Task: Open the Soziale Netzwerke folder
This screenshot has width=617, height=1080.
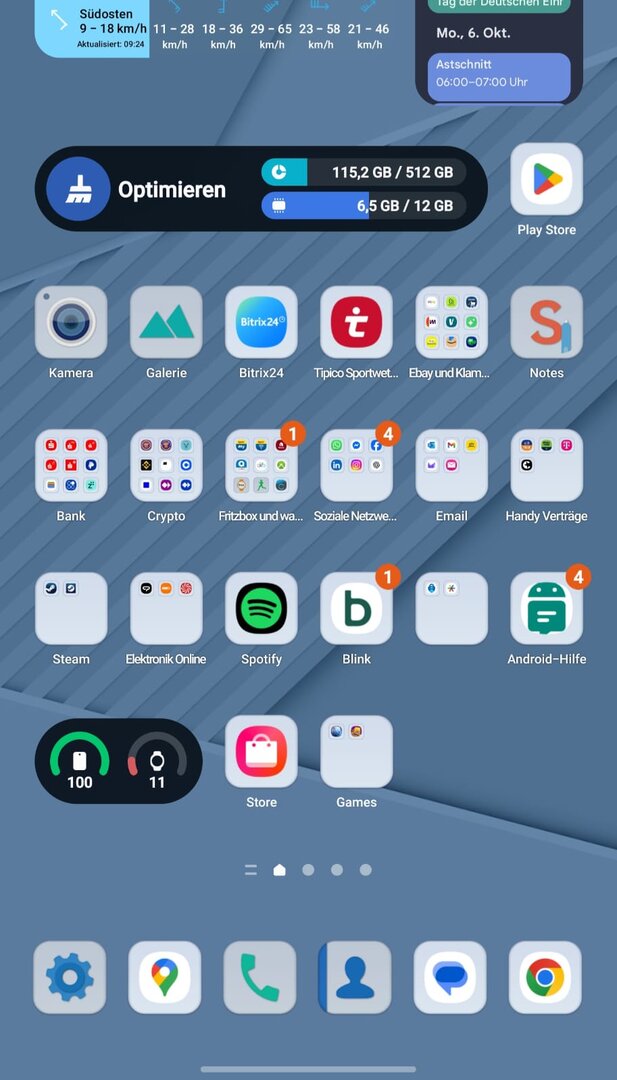Action: (356, 466)
